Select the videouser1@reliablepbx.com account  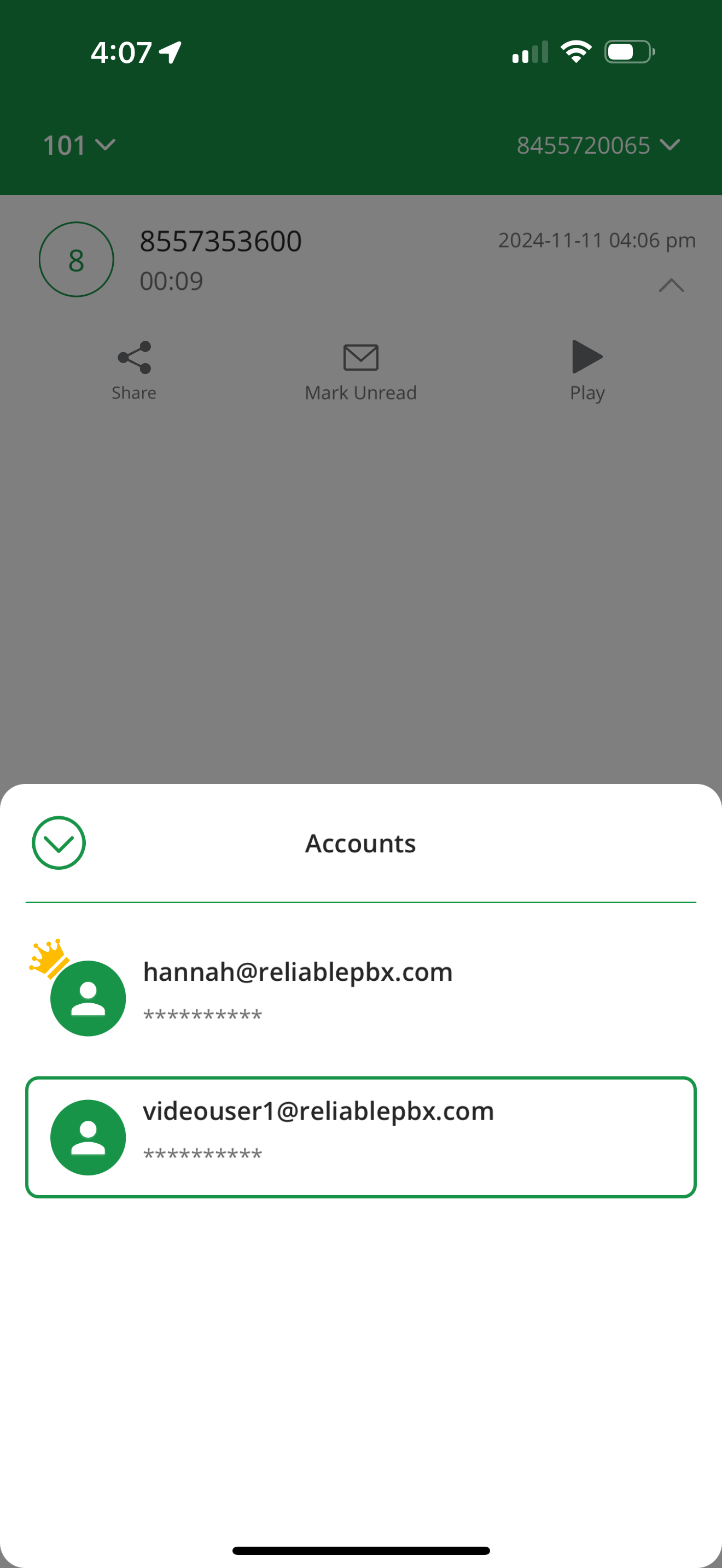360,1137
